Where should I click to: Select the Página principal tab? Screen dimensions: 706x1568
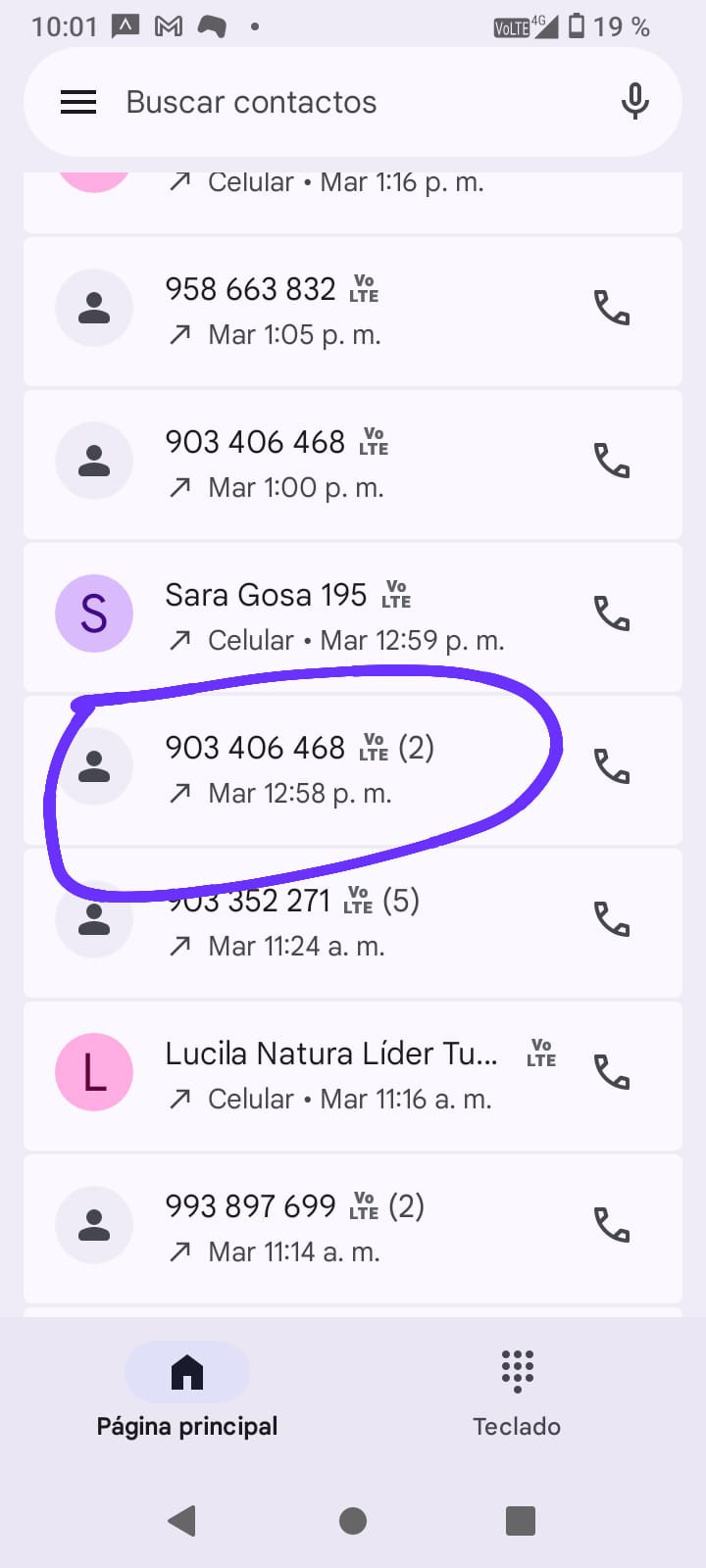(x=186, y=1392)
